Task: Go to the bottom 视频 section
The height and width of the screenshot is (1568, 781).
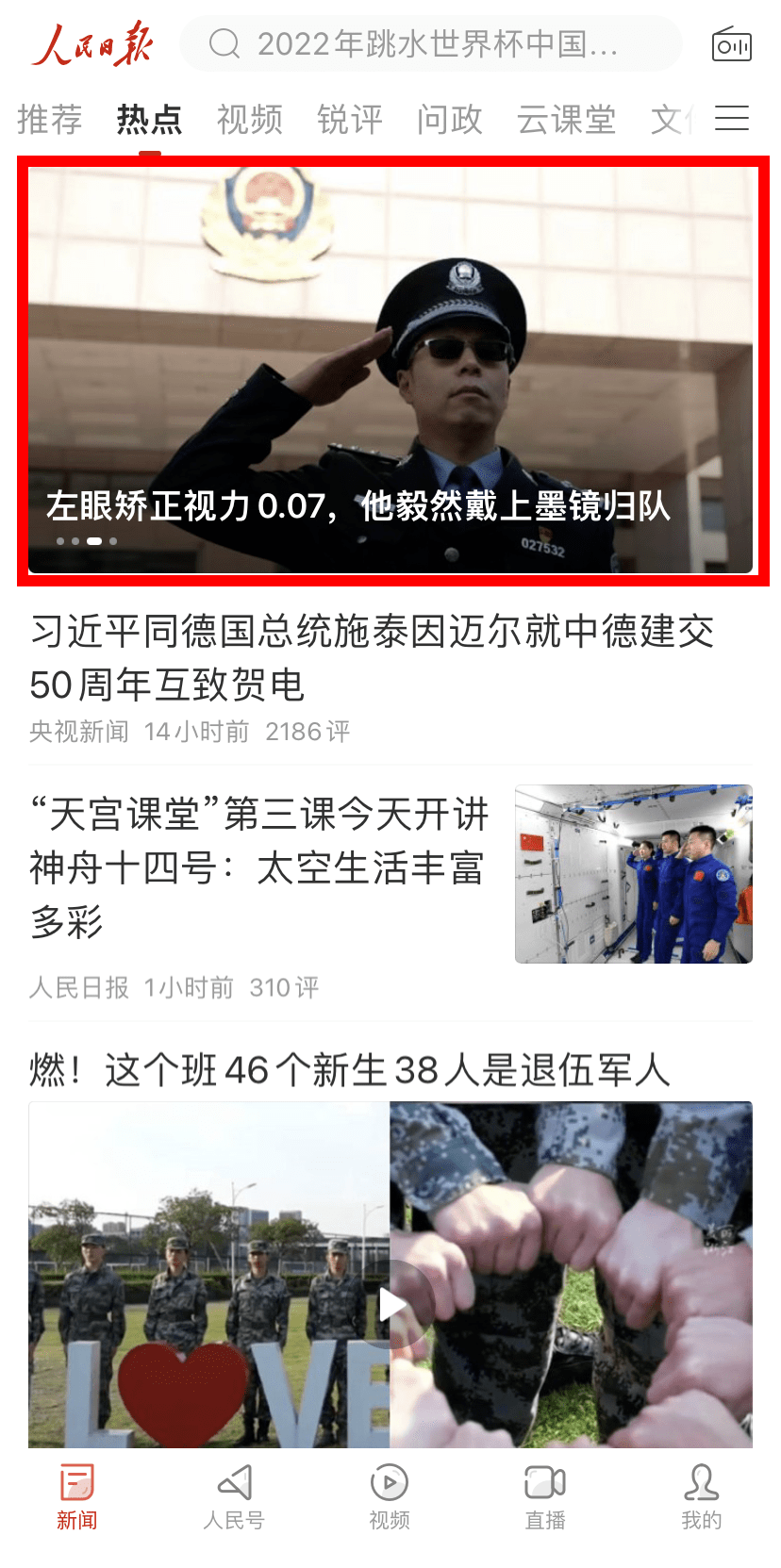Action: 390,1495
